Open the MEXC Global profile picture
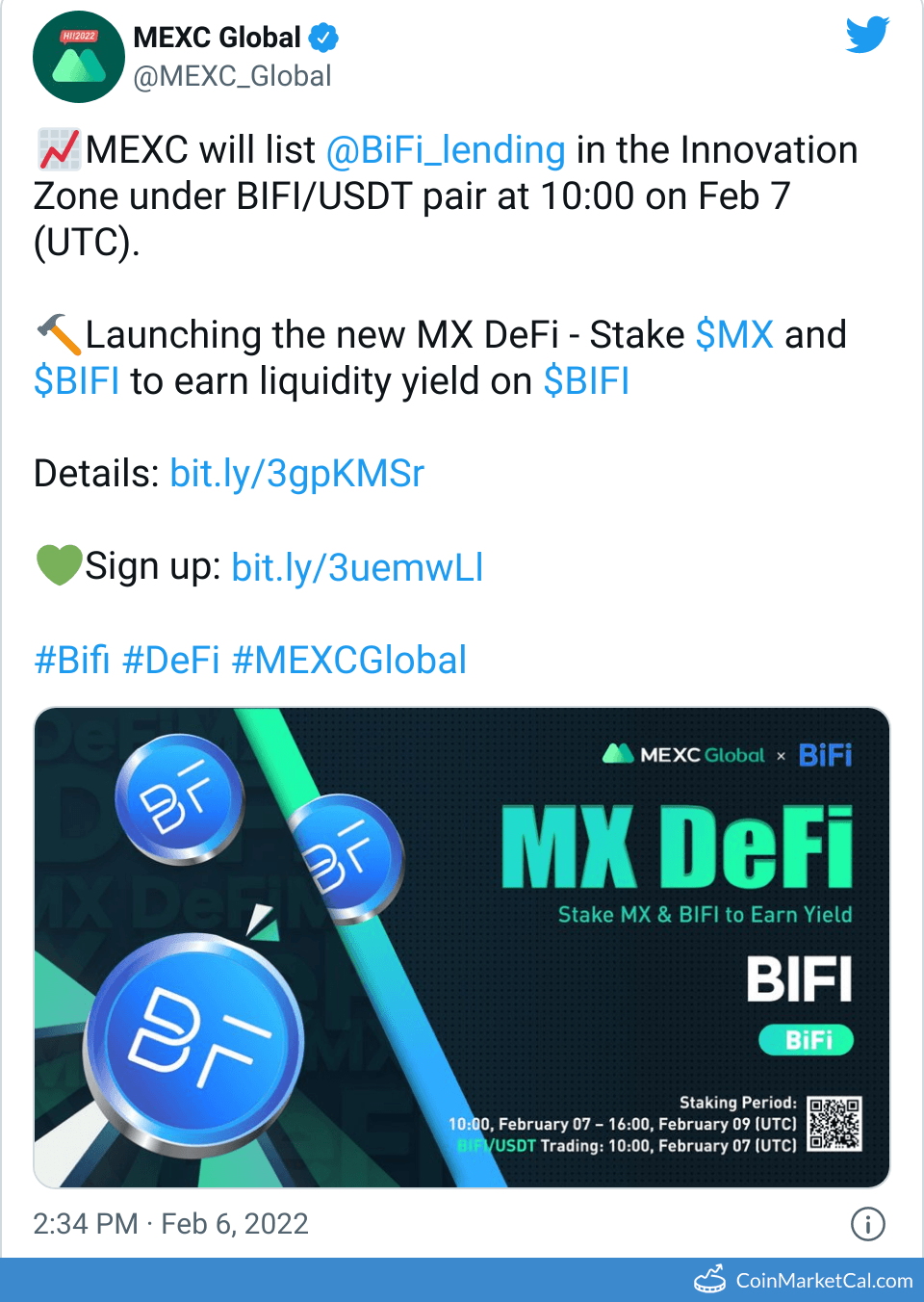 point(79,57)
